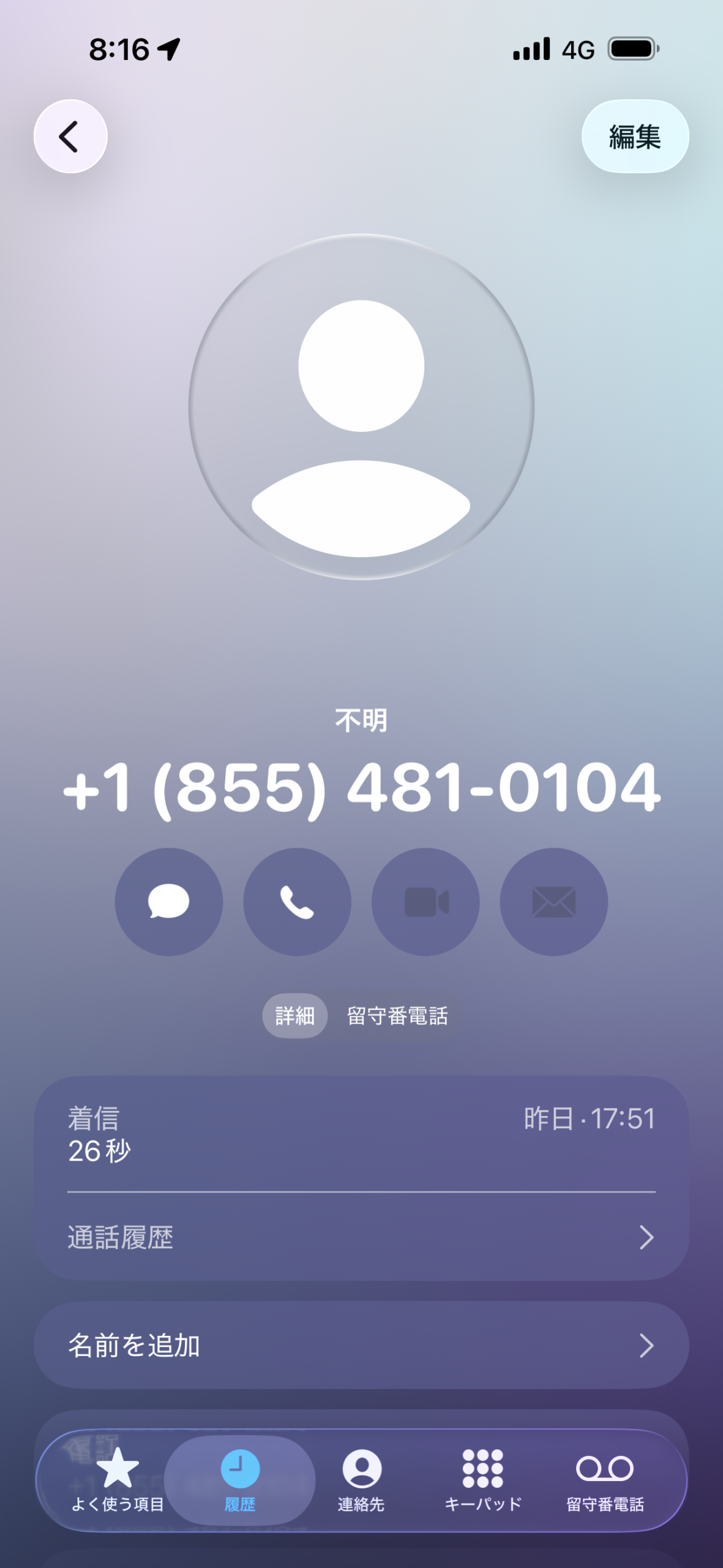Switch to the 詳細 segment
Image resolution: width=723 pixels, height=1568 pixels.
294,1016
